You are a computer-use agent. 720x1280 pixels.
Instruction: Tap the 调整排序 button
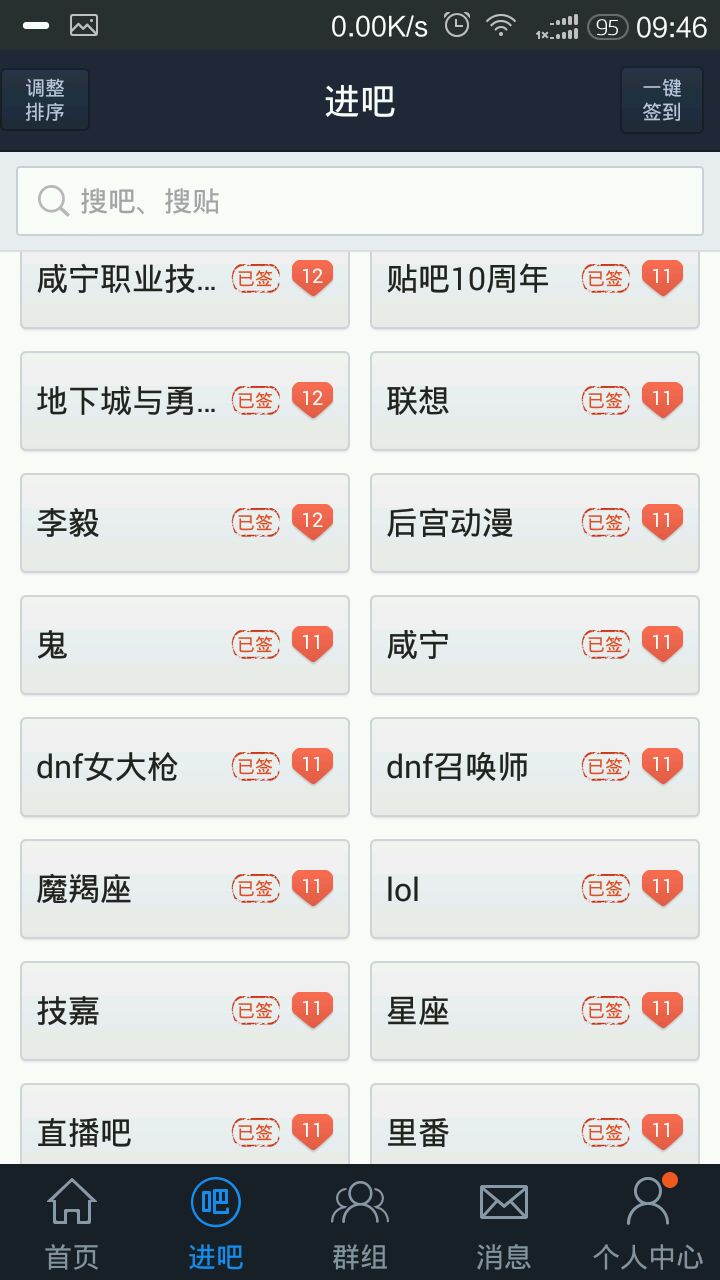pos(45,100)
